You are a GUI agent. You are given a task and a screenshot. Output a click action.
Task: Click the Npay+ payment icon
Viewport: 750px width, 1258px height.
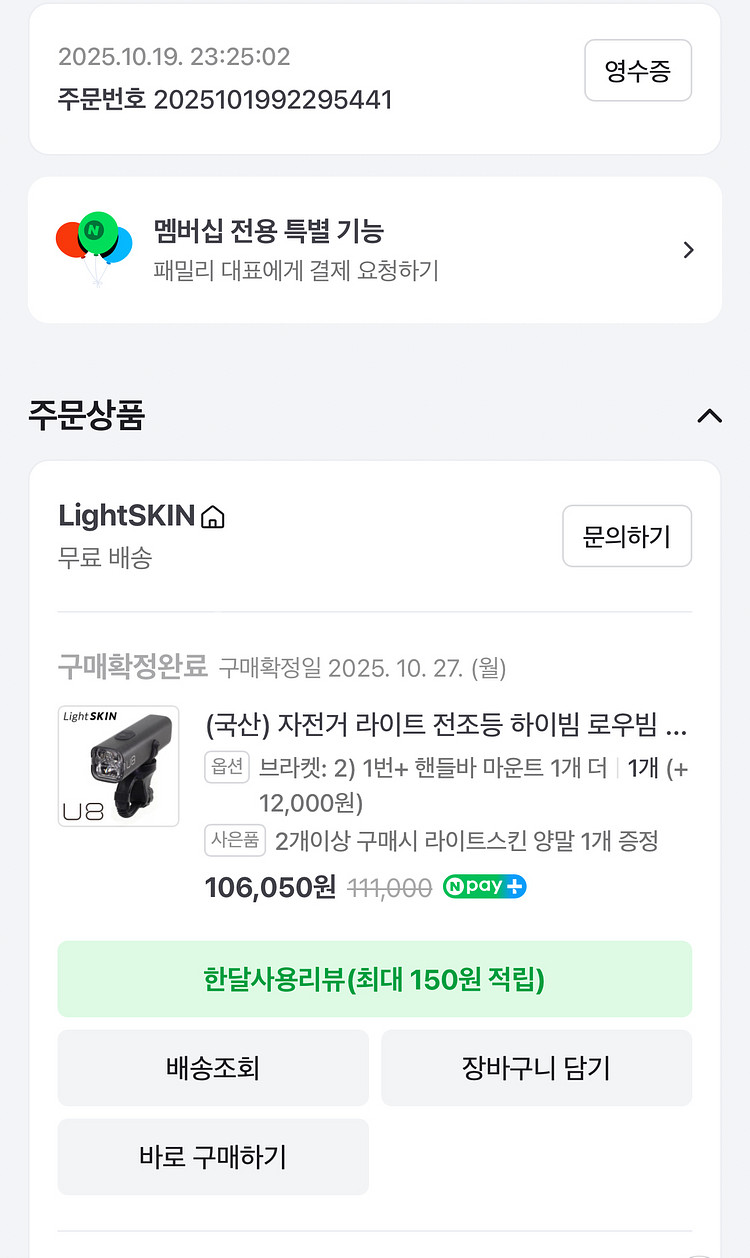tap(484, 886)
